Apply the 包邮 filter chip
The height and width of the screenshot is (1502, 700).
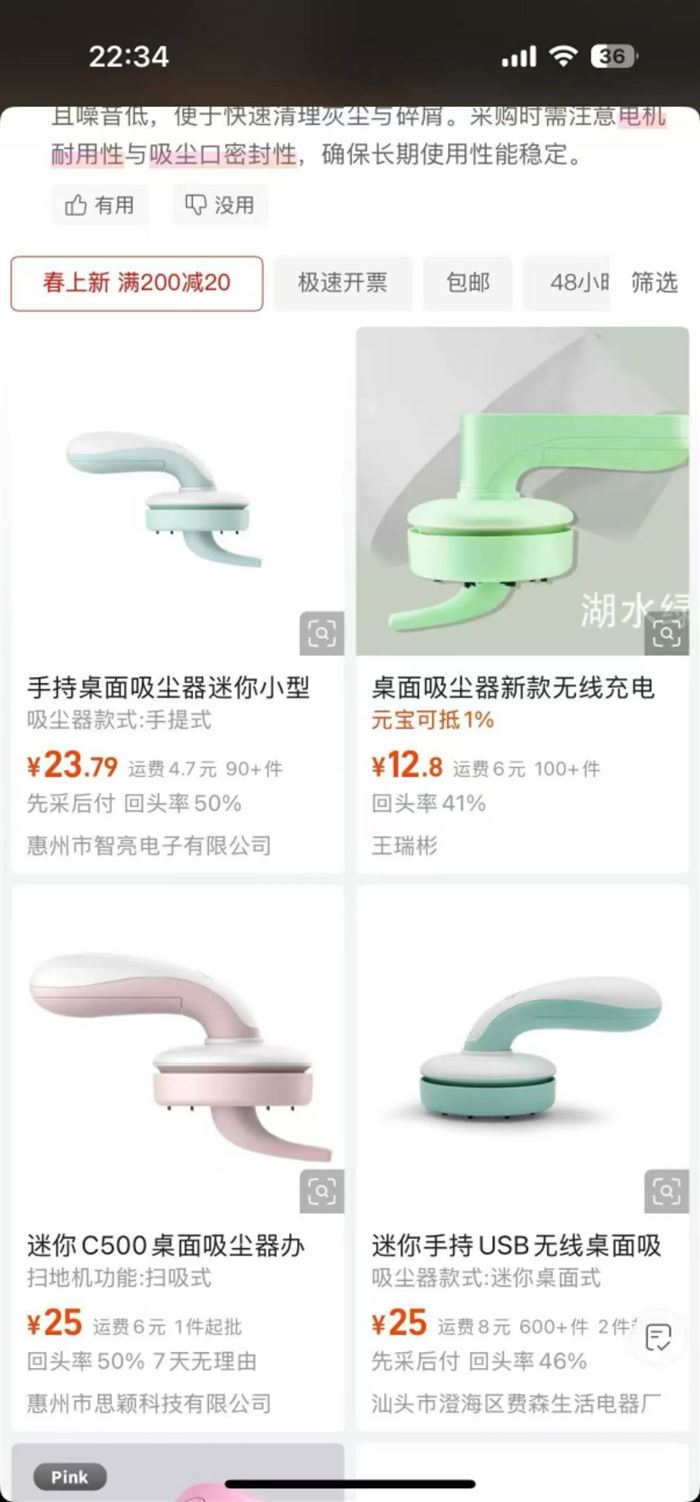(467, 283)
